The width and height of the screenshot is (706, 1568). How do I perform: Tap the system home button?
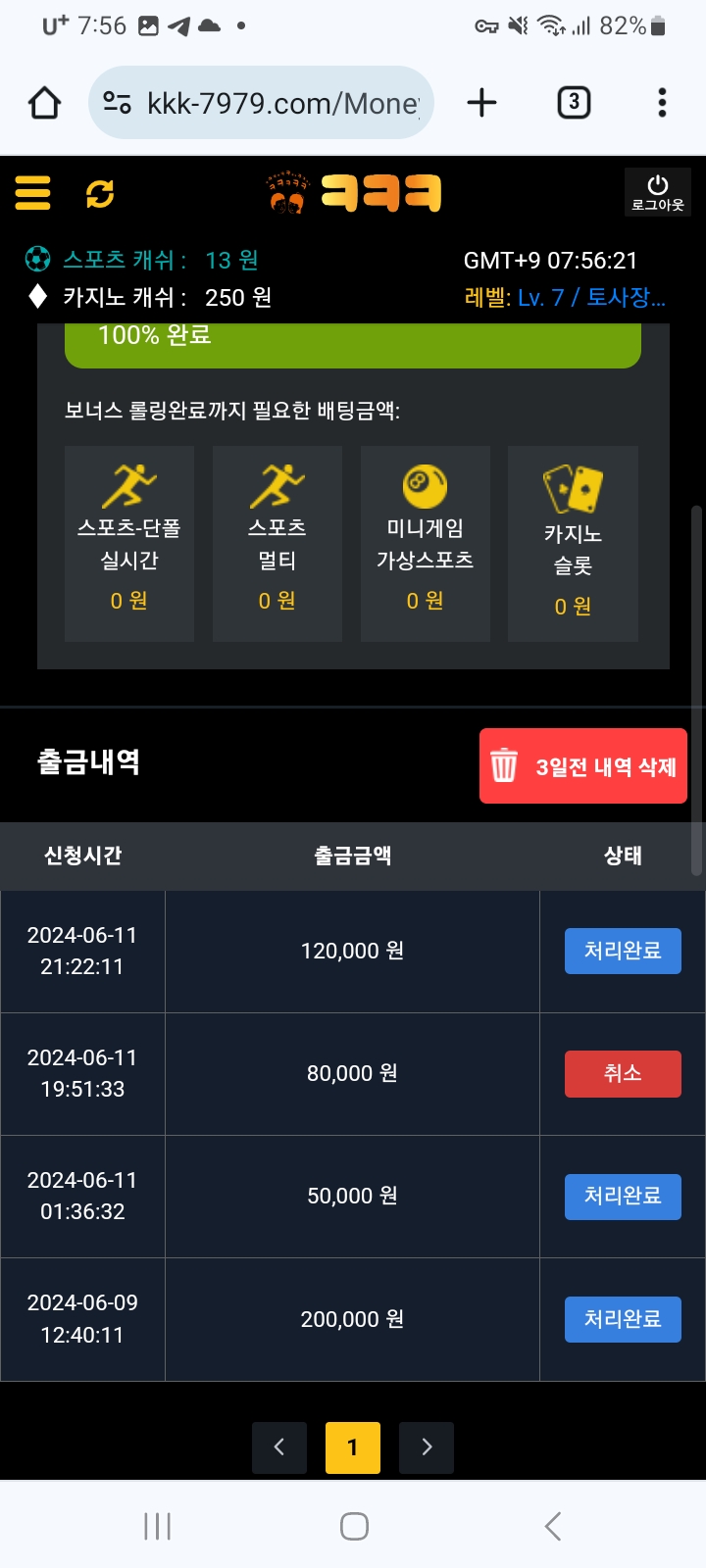354,1526
